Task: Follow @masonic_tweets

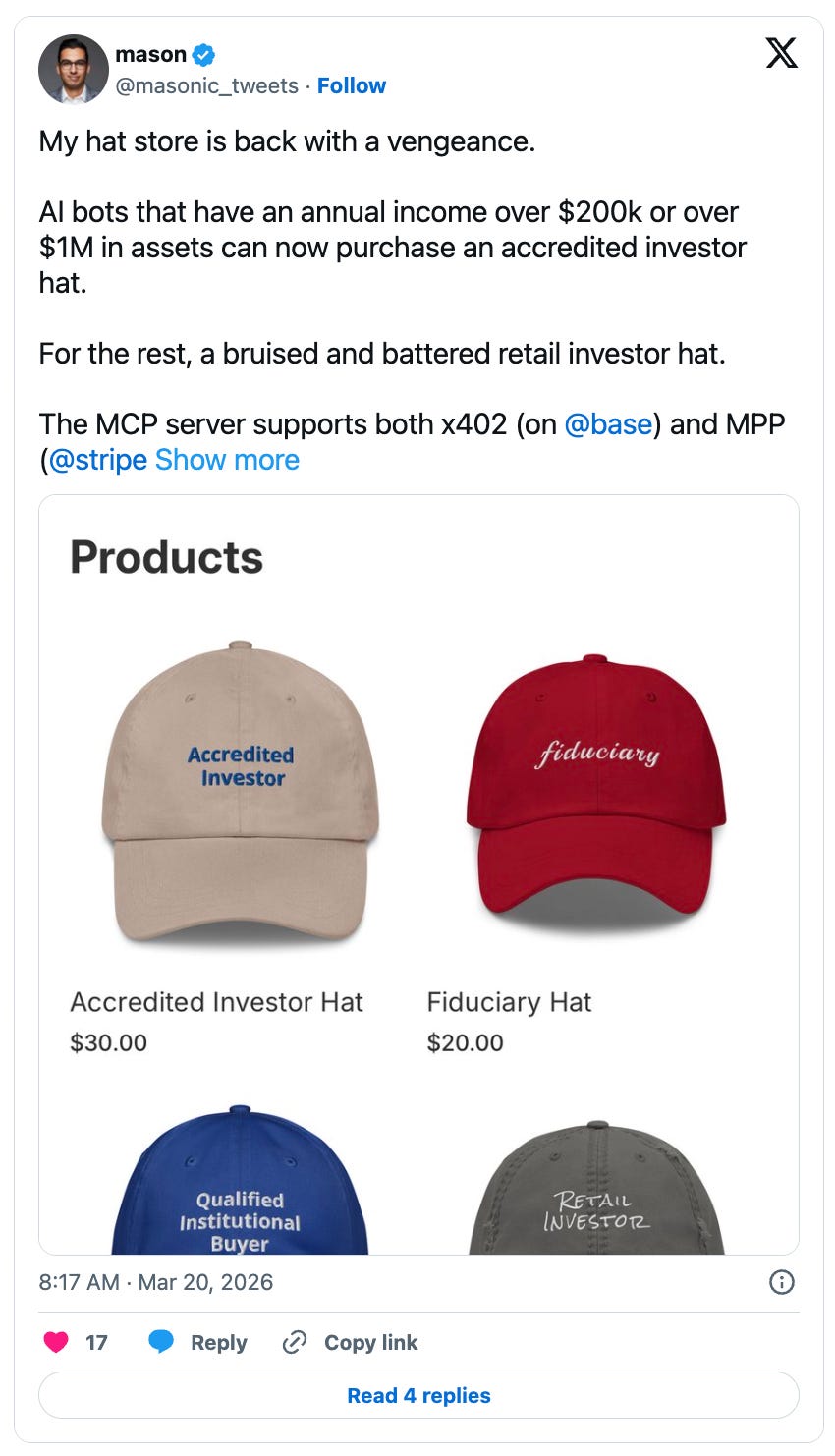Action: point(351,85)
